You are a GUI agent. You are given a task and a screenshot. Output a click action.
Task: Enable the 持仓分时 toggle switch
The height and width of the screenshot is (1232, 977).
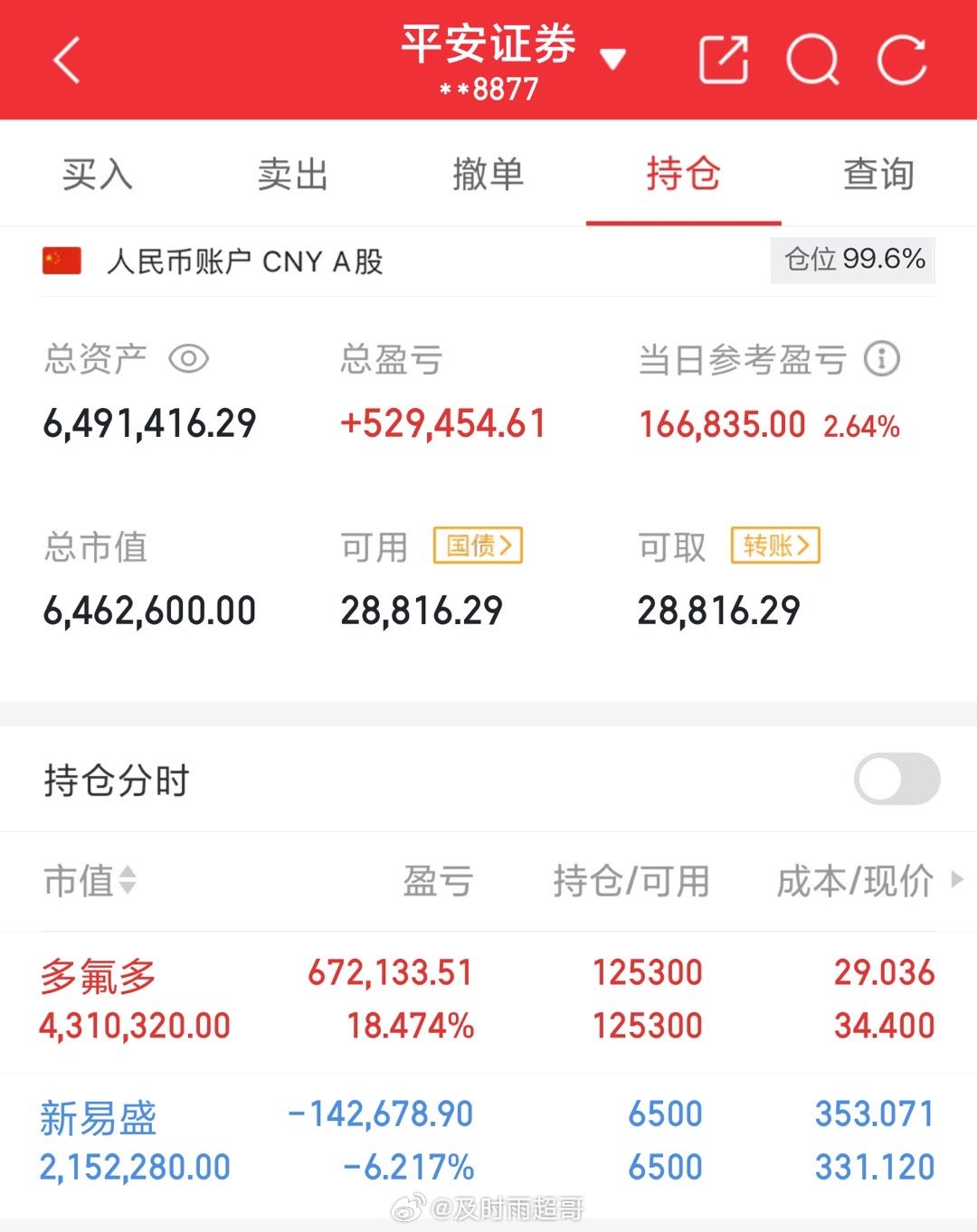[x=896, y=779]
